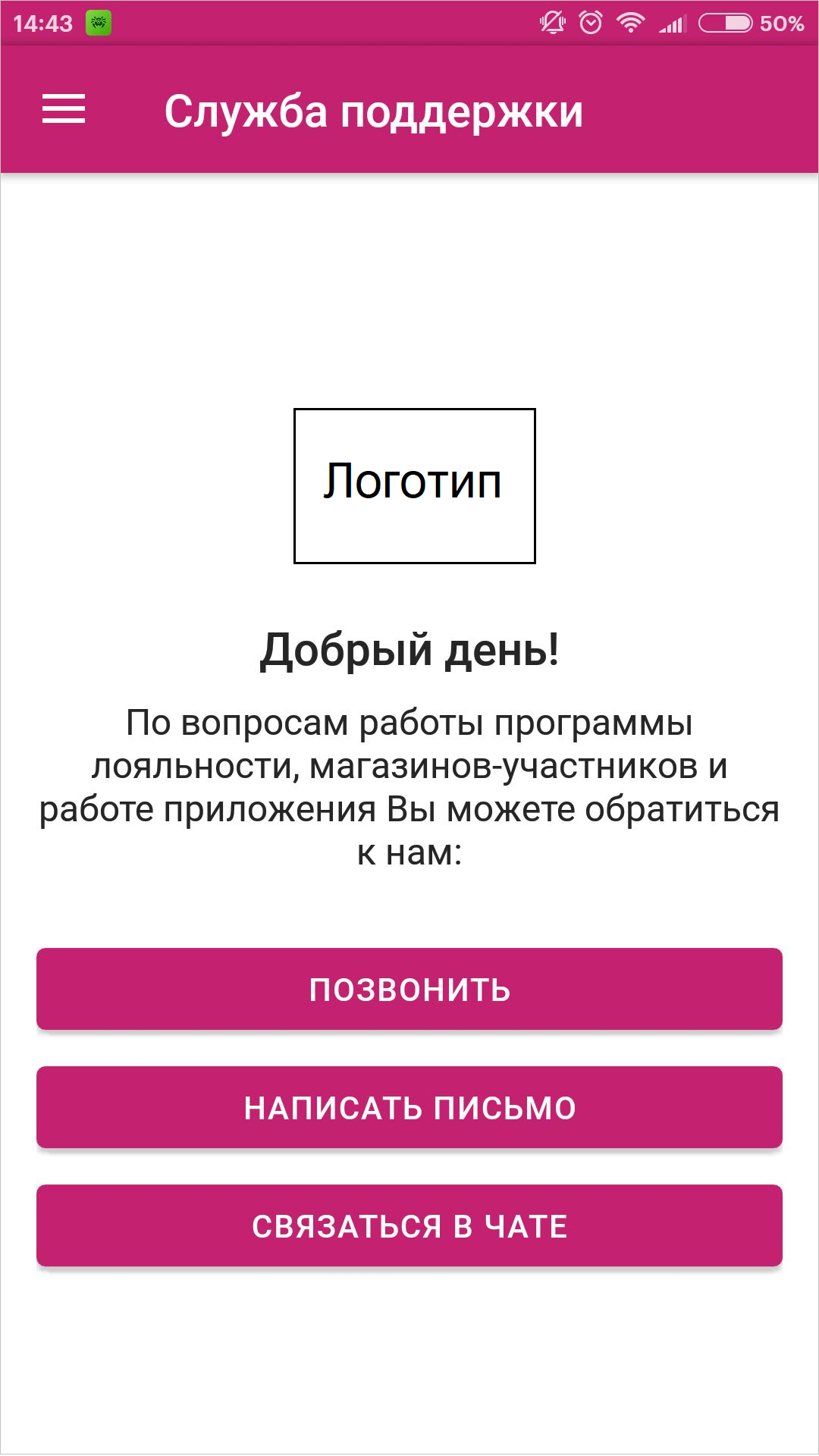Open the hamburger navigation menu
The image size is (819, 1456).
[64, 109]
